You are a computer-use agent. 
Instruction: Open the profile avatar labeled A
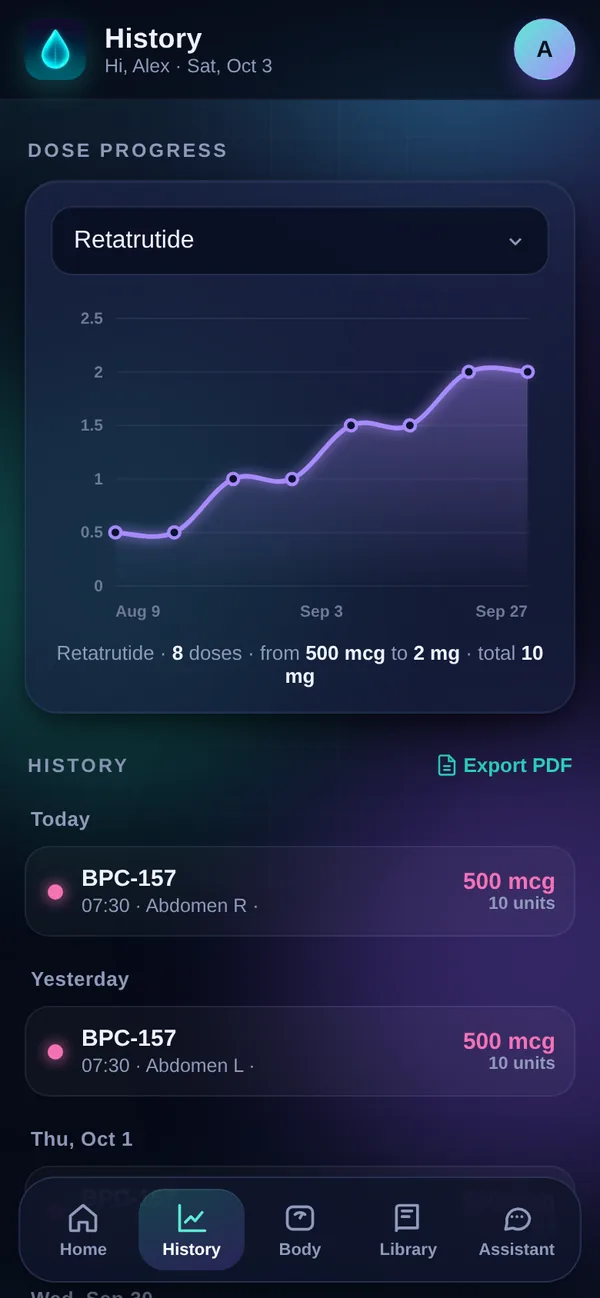click(544, 49)
